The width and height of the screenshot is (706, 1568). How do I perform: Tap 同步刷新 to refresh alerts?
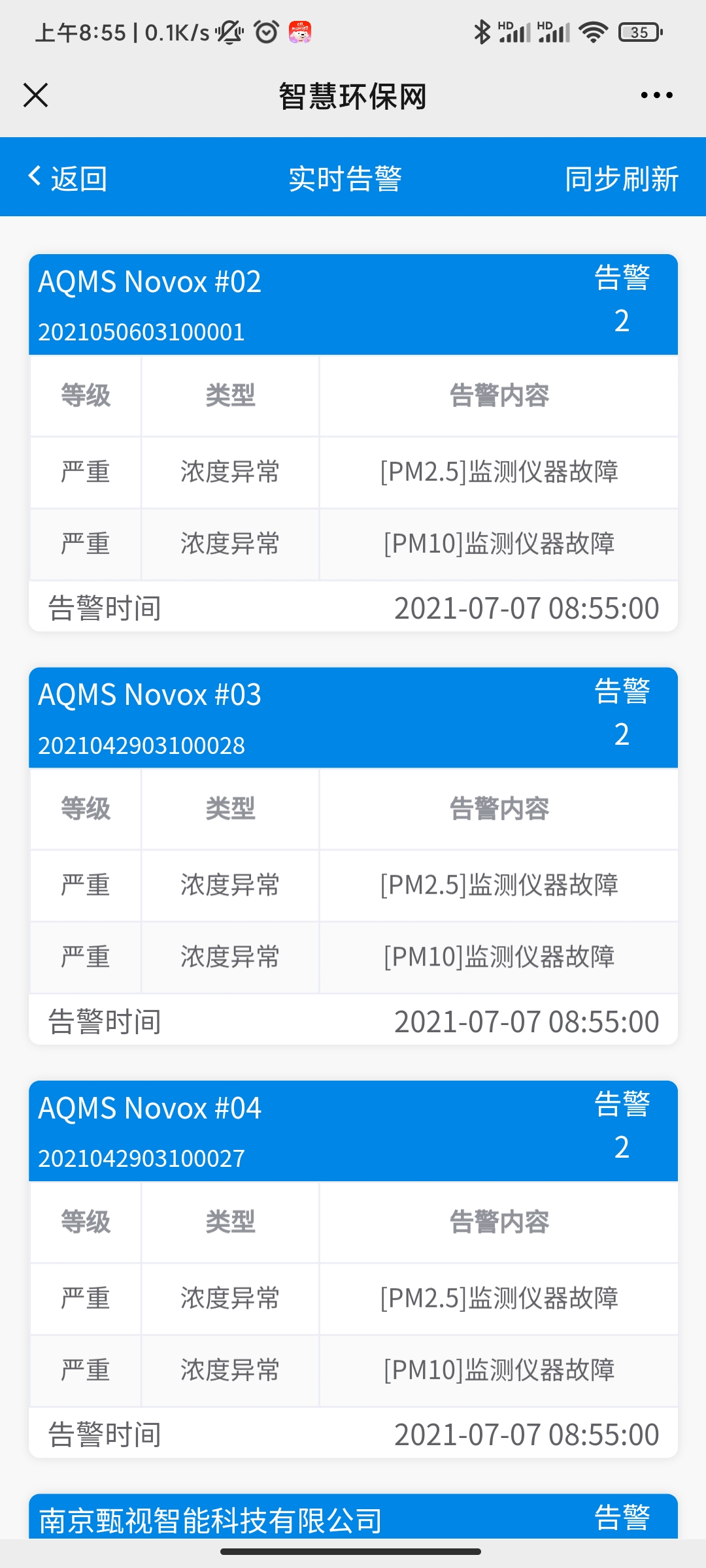[x=621, y=178]
